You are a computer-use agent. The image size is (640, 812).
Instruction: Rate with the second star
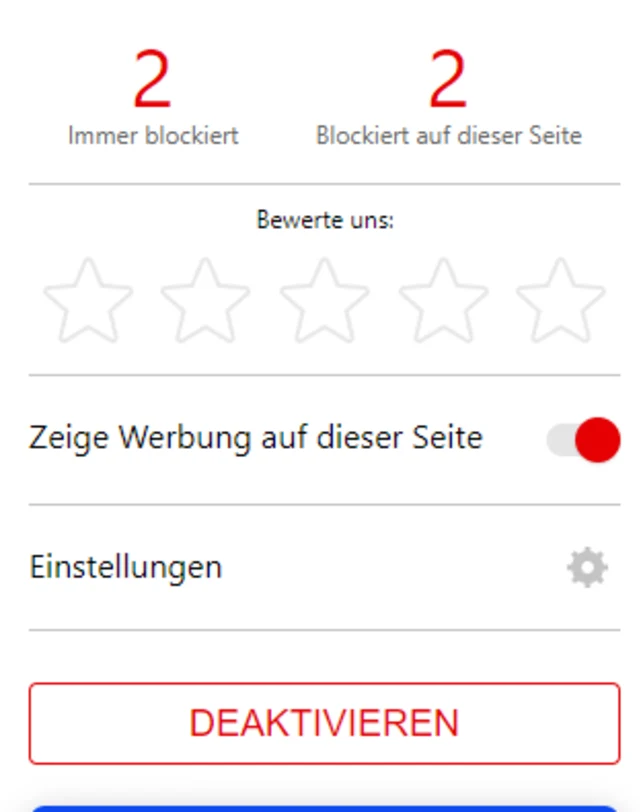(x=205, y=301)
